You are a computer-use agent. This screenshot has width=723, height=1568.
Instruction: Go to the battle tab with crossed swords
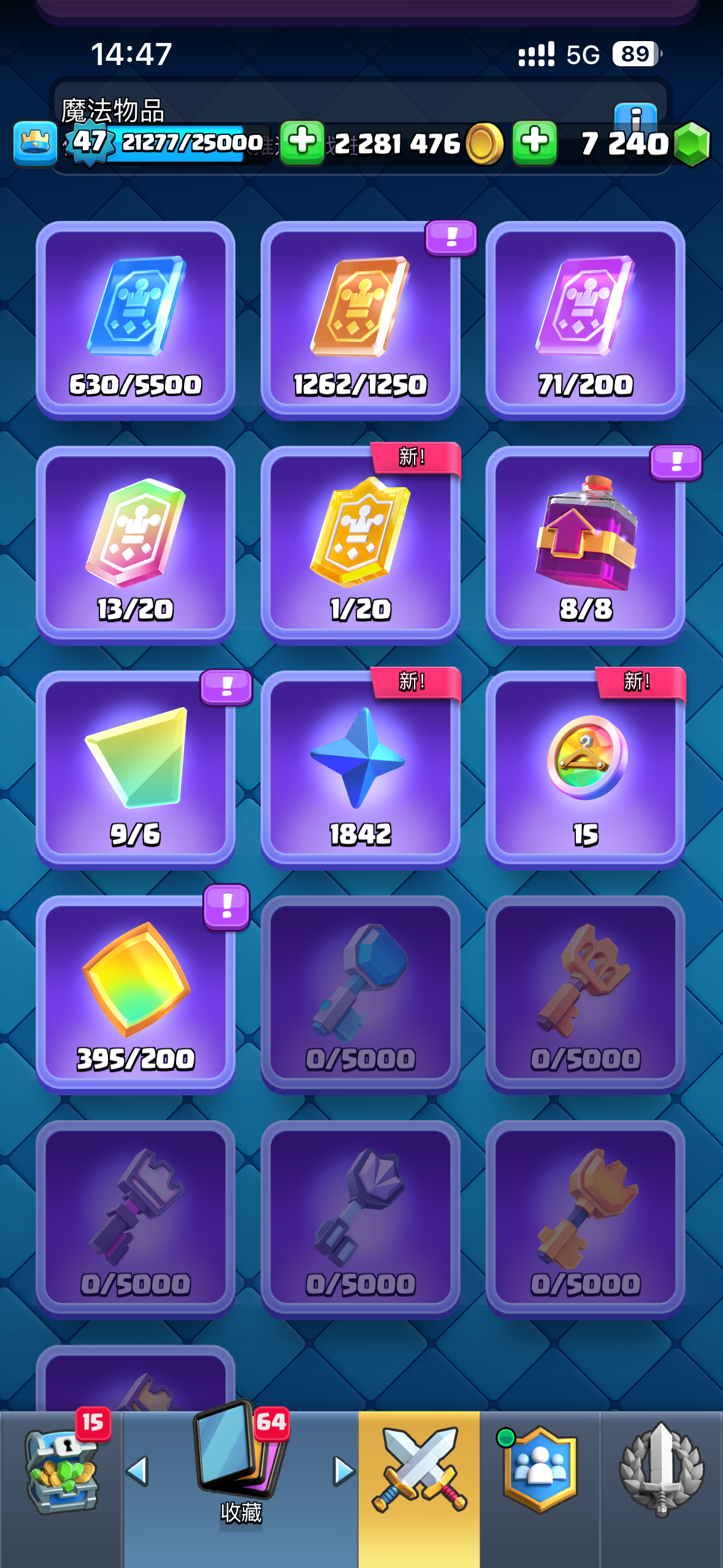(x=419, y=1472)
